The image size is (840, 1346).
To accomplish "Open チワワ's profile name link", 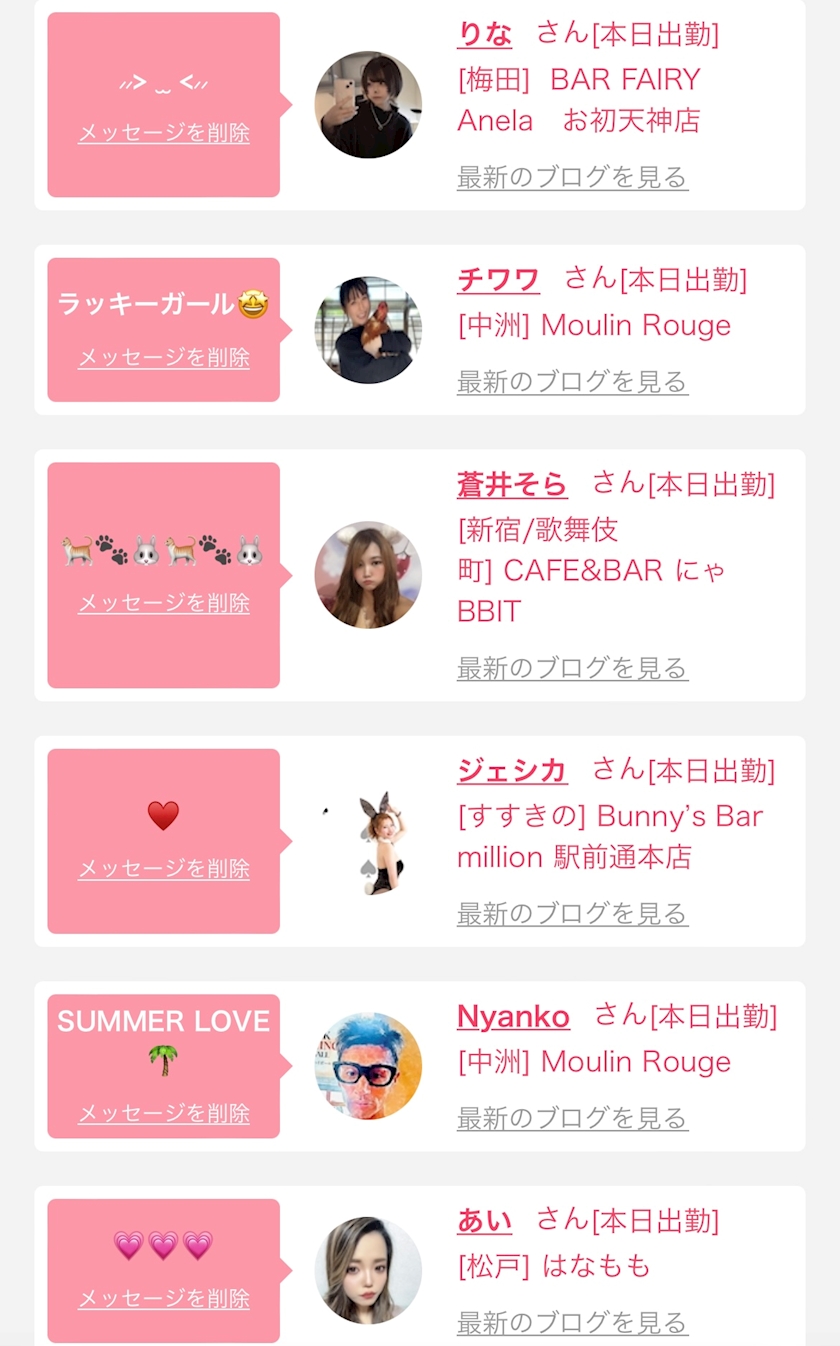I will tap(498, 280).
